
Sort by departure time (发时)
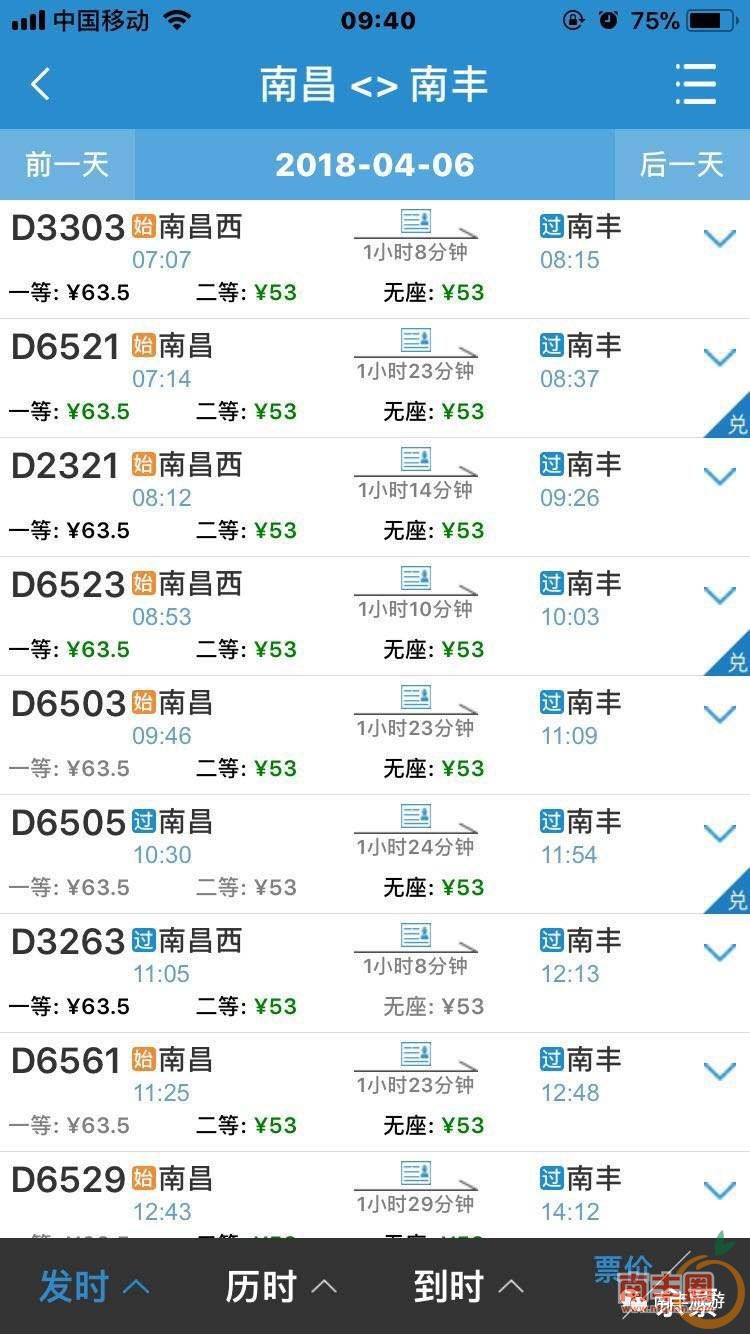93,1287
